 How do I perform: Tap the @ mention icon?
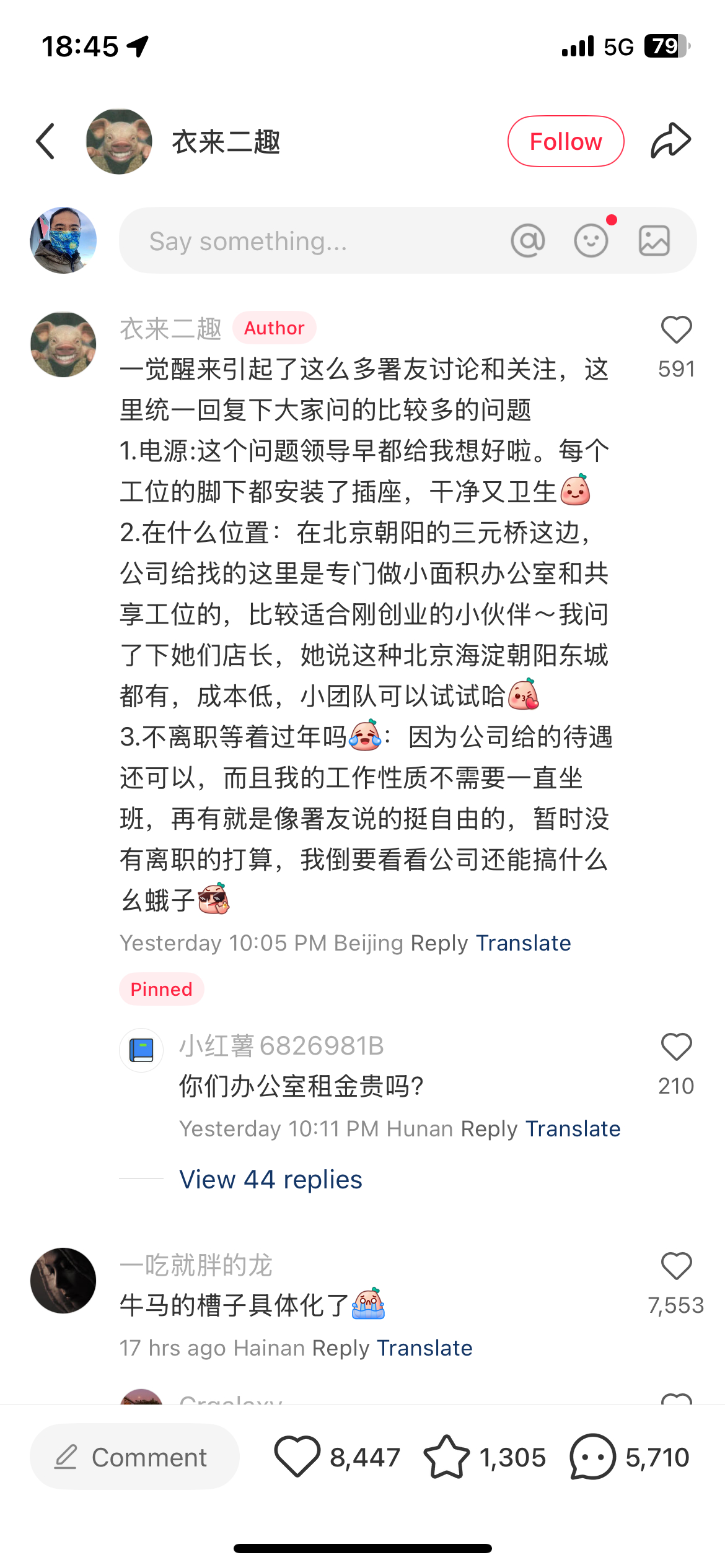(x=527, y=241)
